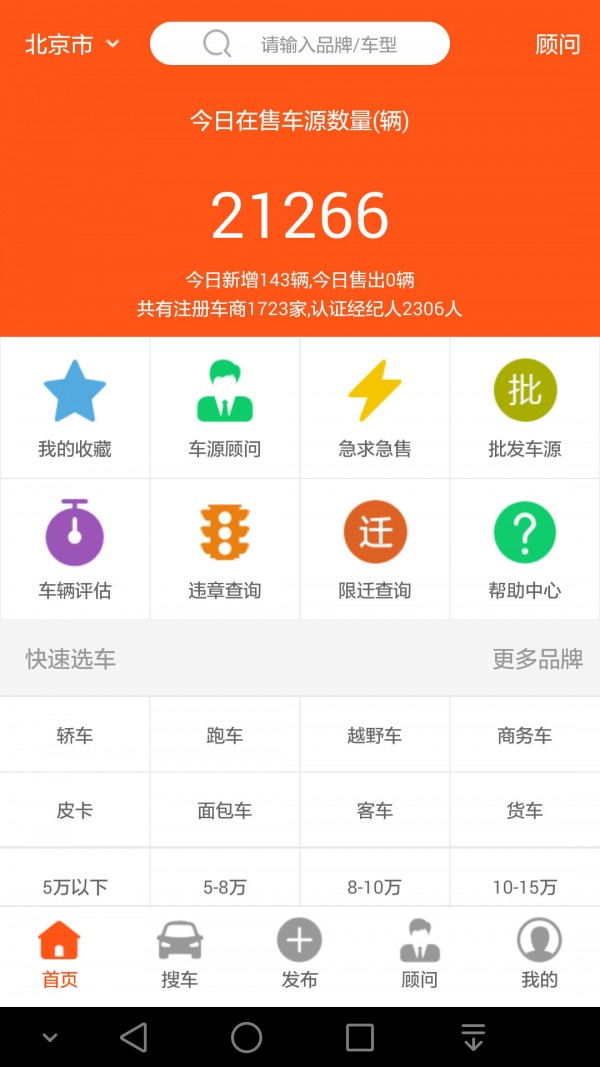Choose the 跑车 category

click(x=225, y=735)
